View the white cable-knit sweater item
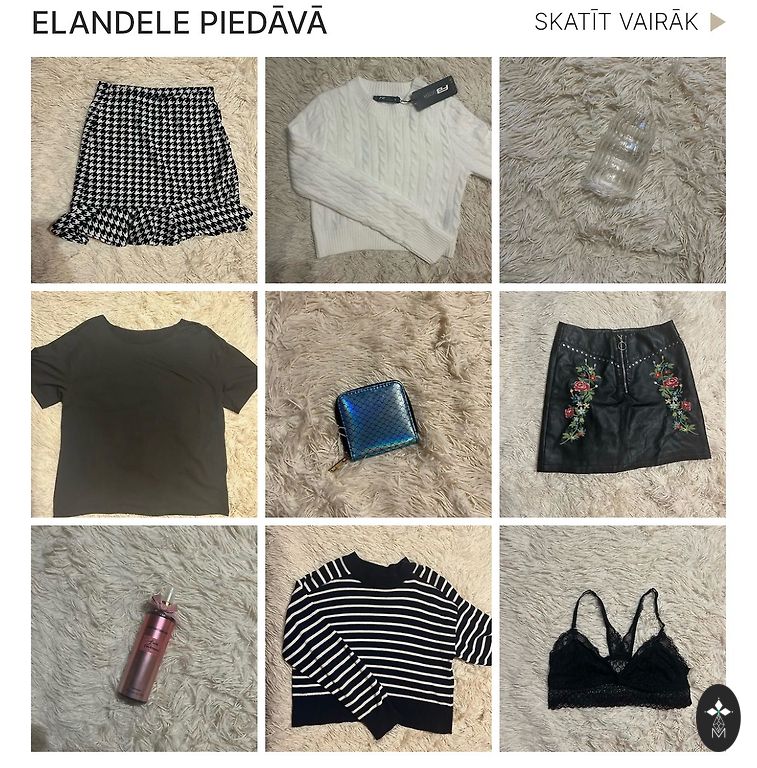Image resolution: width=757 pixels, height=768 pixels. point(378,170)
